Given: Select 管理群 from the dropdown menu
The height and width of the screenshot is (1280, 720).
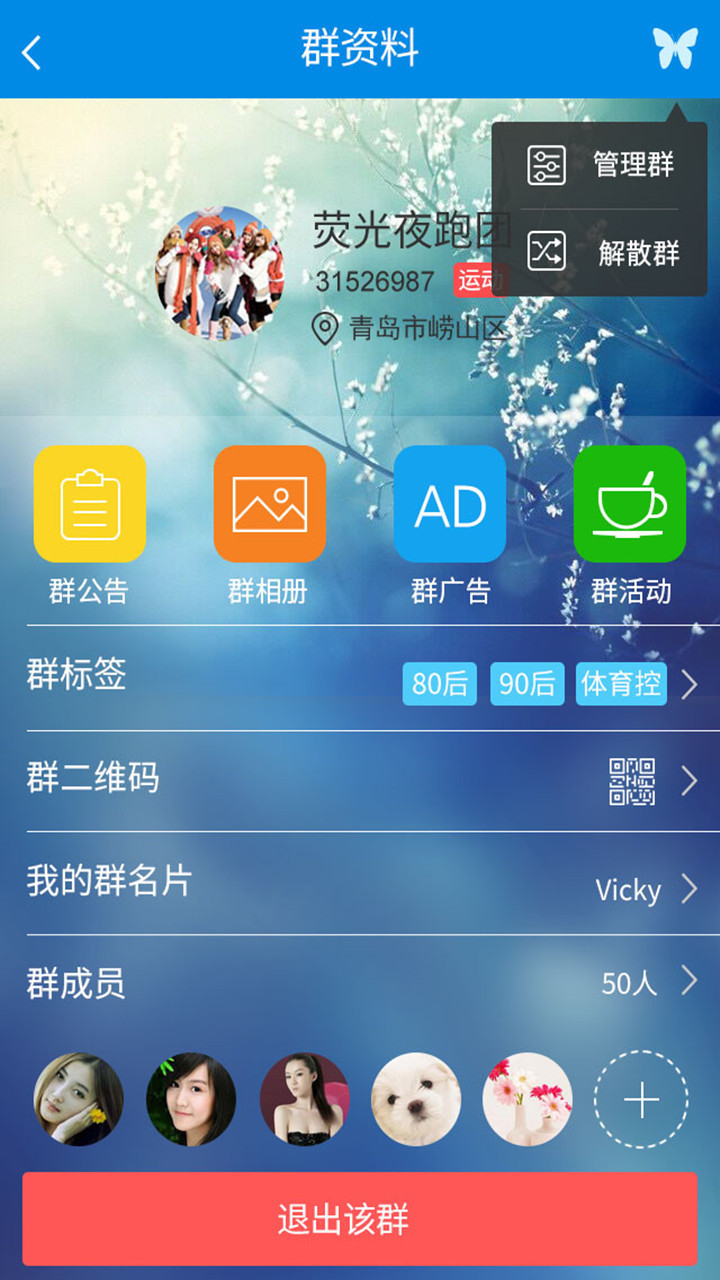Looking at the screenshot, I should click(602, 165).
